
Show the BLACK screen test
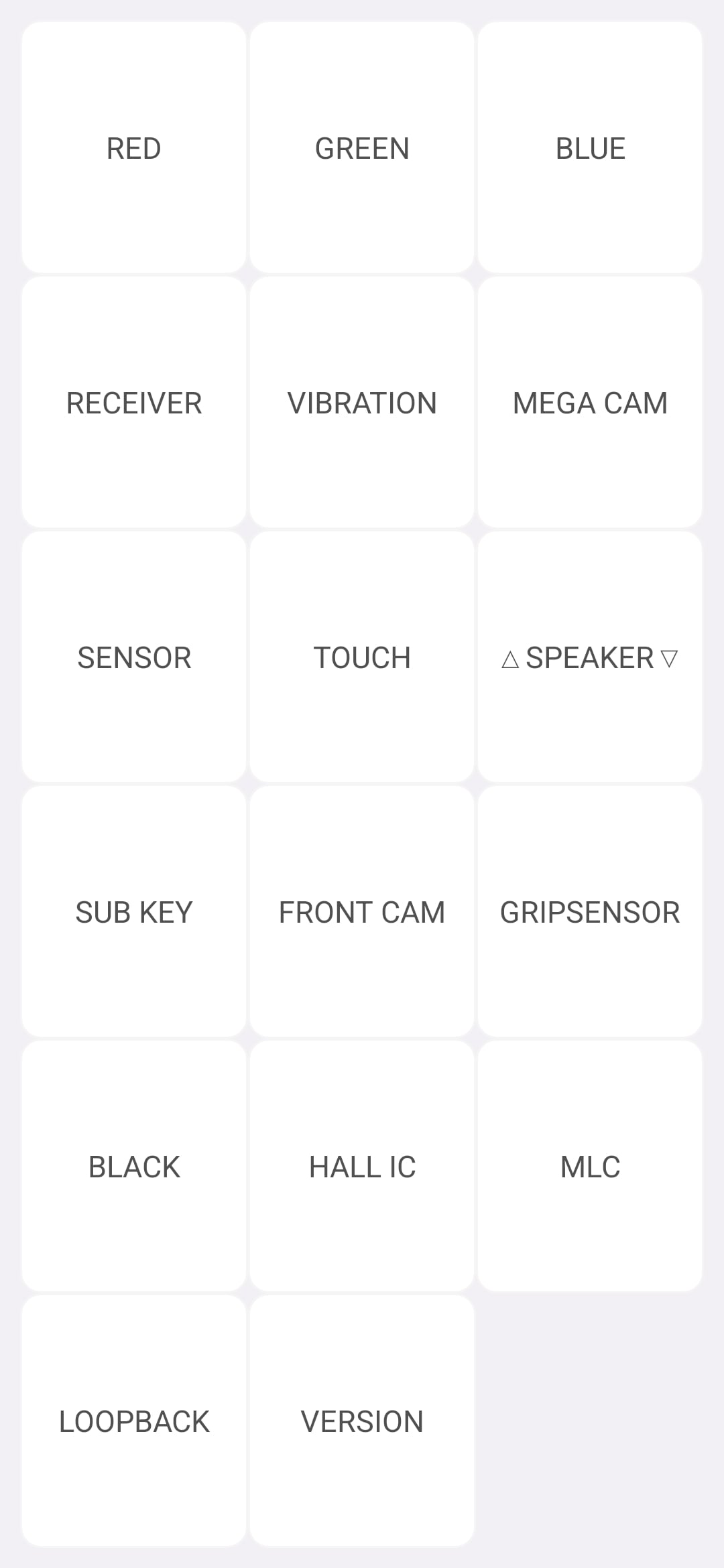click(134, 1167)
